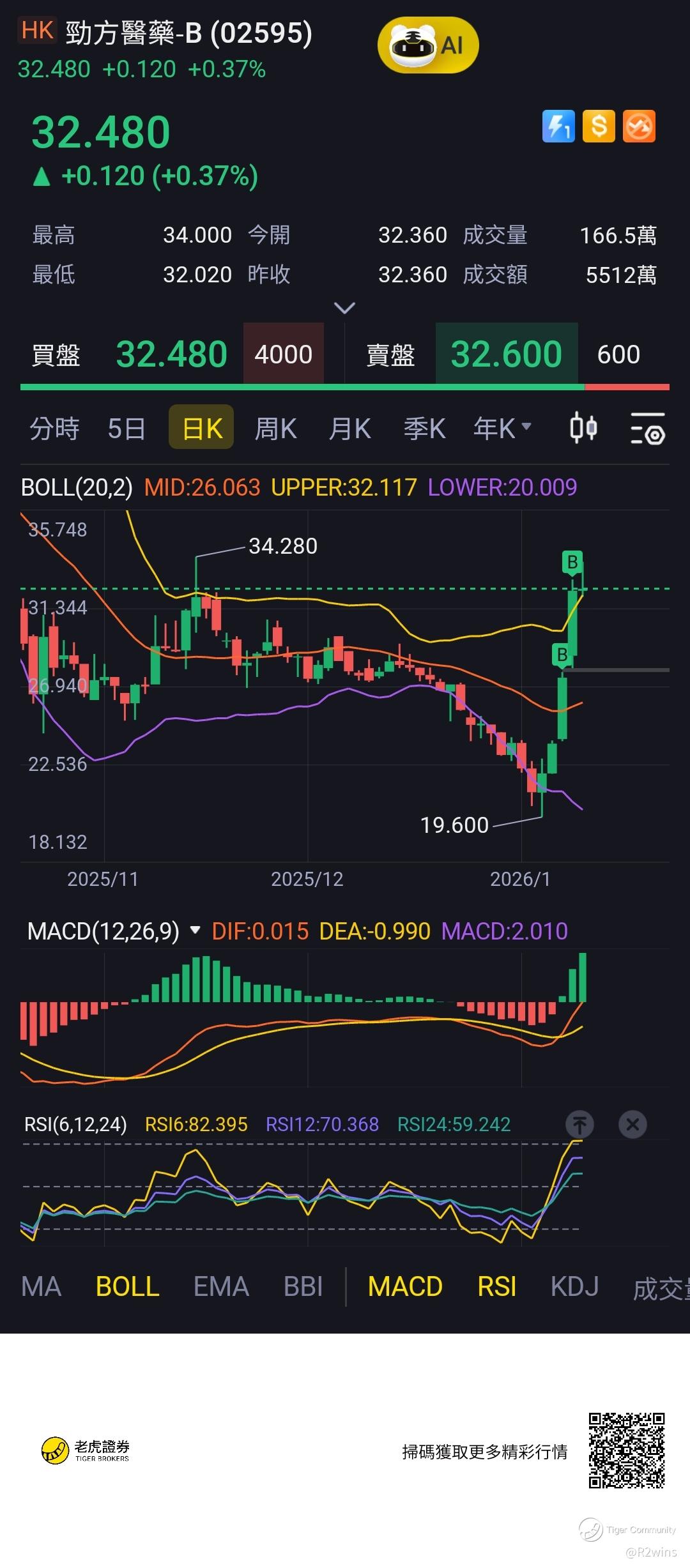Select the 季K quarterly chart tab

pyautogui.click(x=424, y=428)
